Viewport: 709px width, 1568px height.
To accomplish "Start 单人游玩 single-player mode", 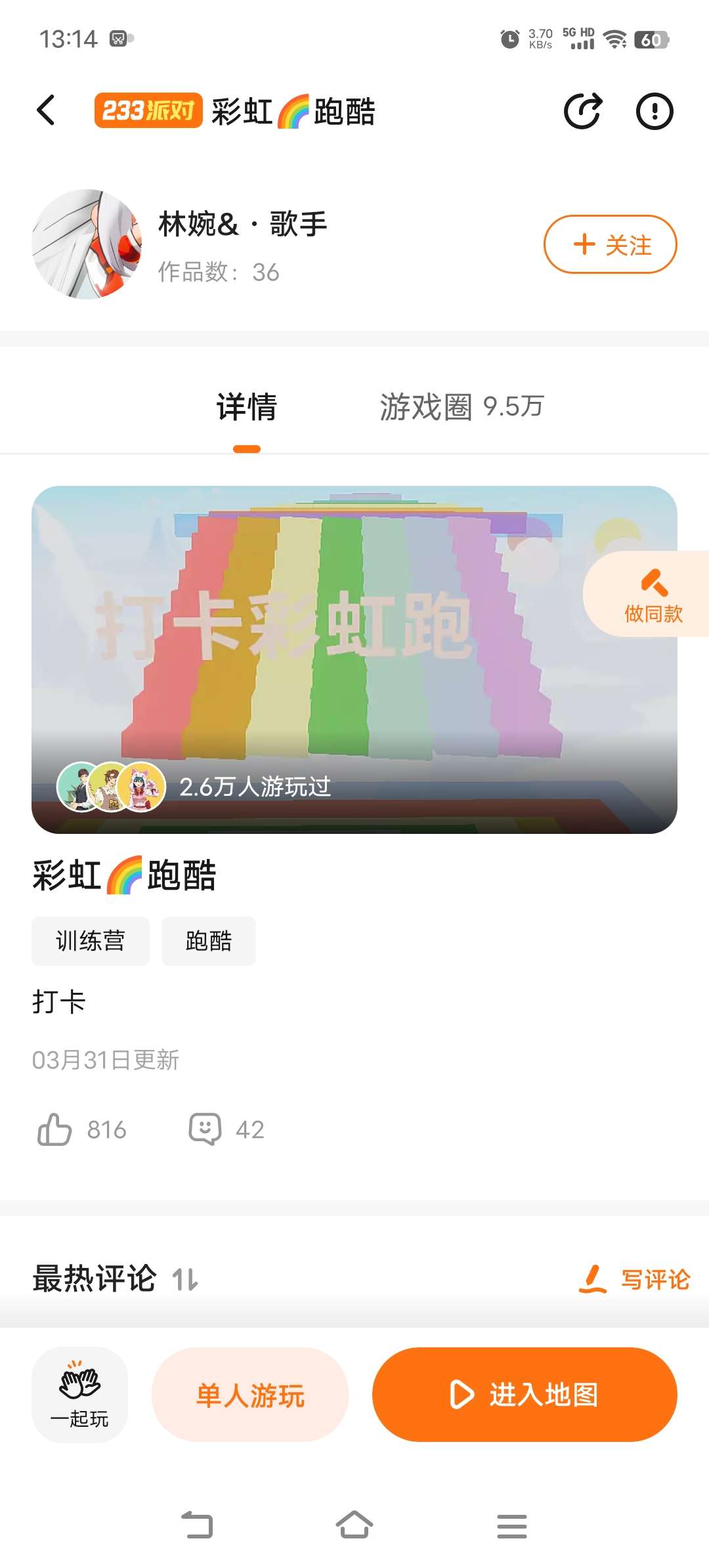I will pos(250,1395).
